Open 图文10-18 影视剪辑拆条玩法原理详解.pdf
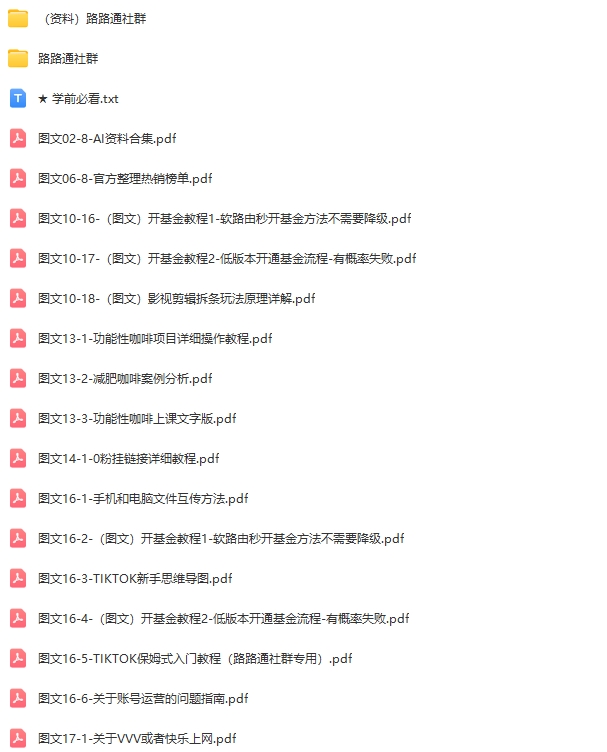This screenshot has width=607, height=752. 176,298
